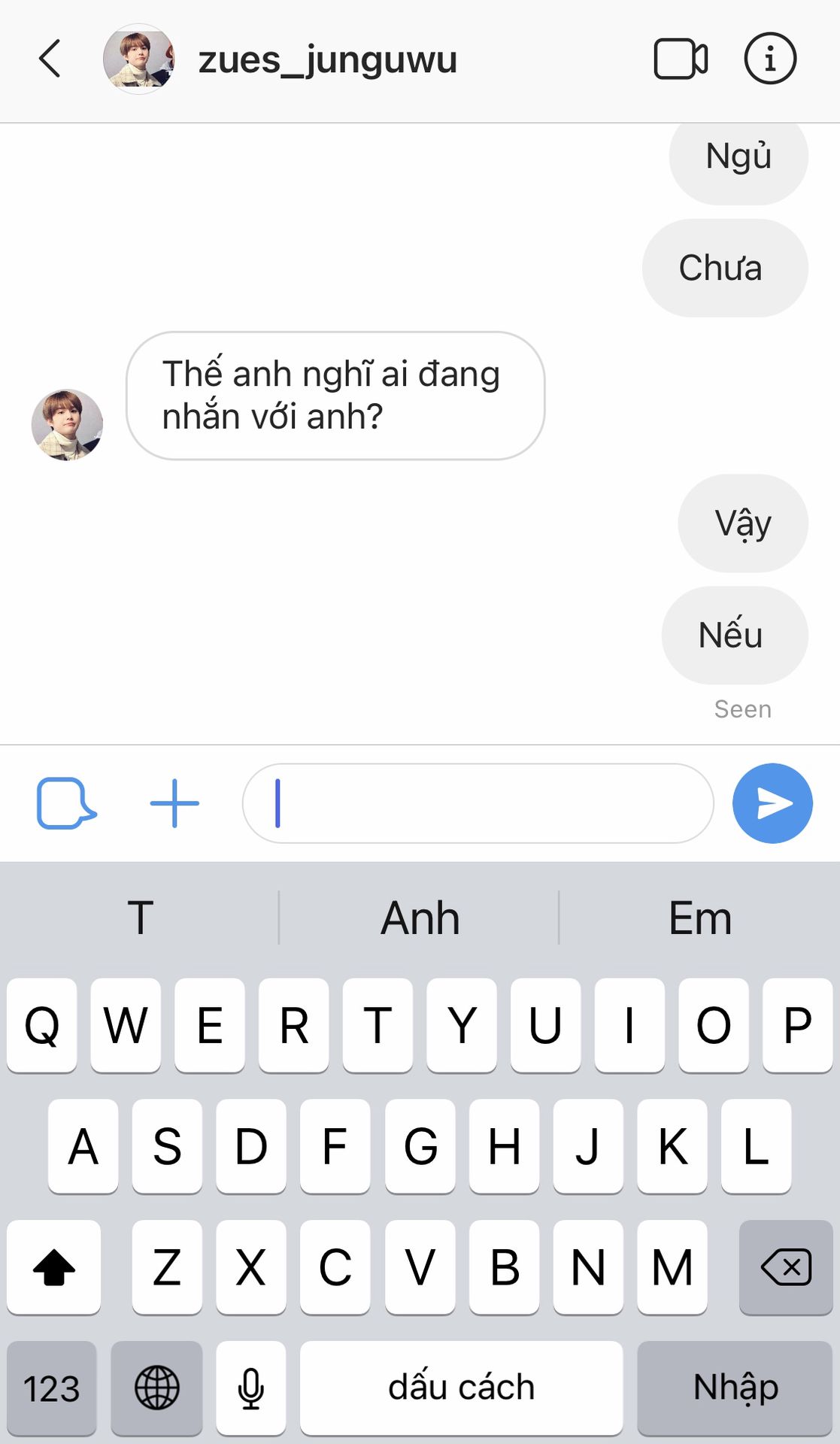The height and width of the screenshot is (1444, 840).
Task: Focus the message text field
Action: click(x=478, y=803)
